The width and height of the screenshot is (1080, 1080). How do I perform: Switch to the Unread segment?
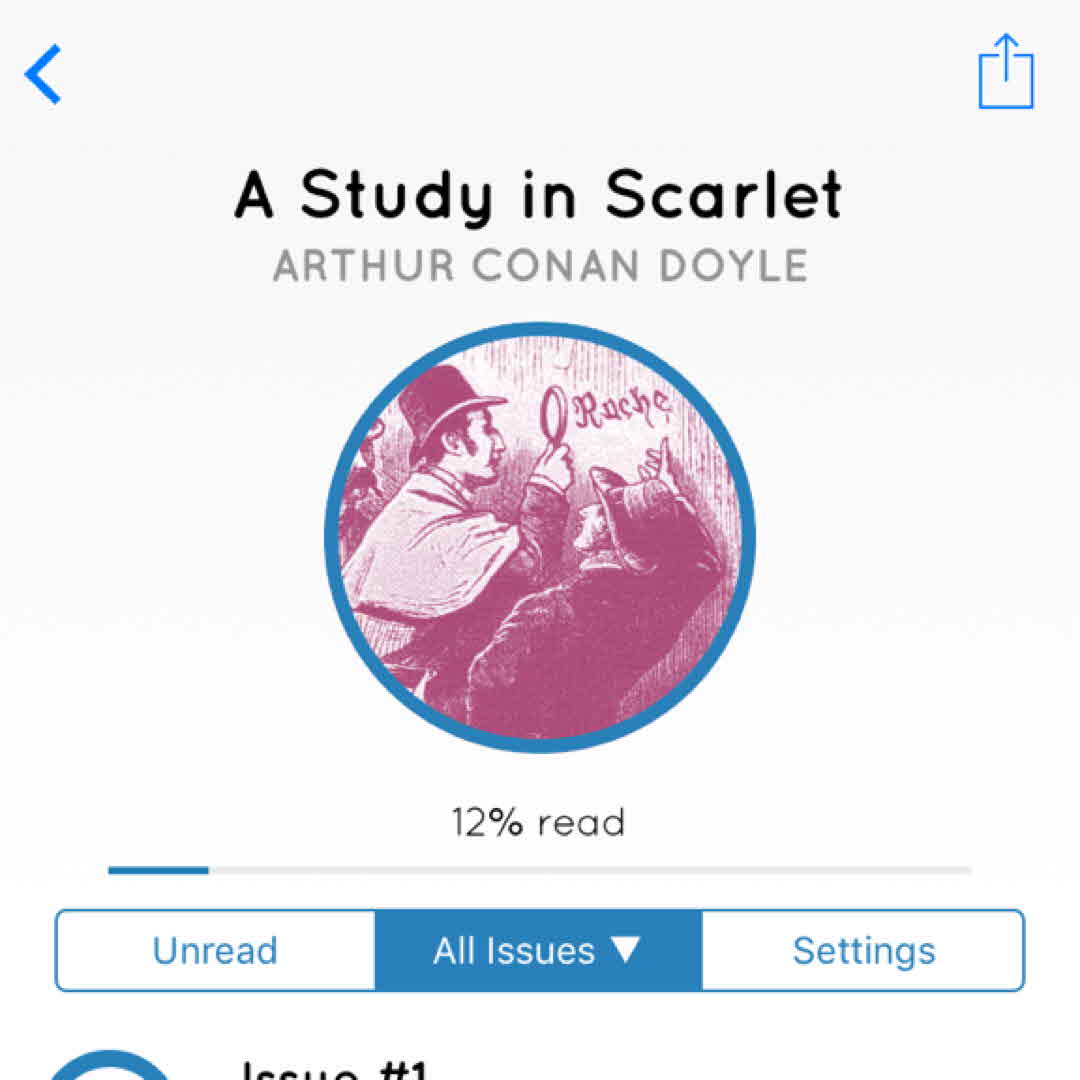[x=215, y=950]
